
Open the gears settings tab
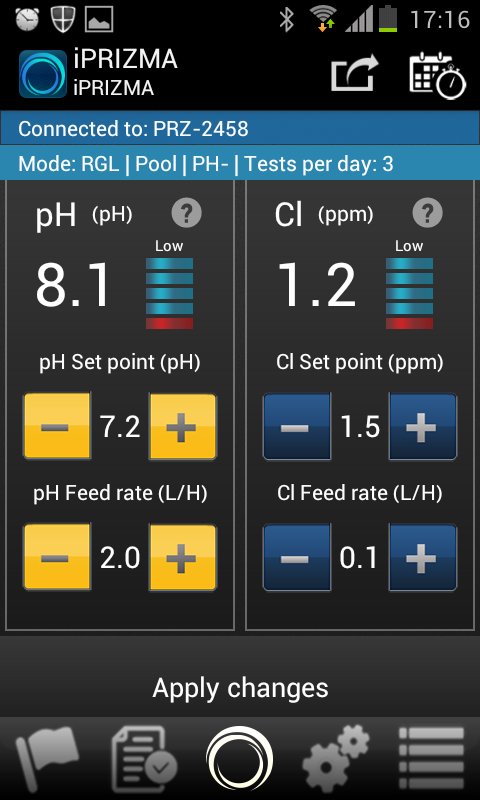click(336, 759)
